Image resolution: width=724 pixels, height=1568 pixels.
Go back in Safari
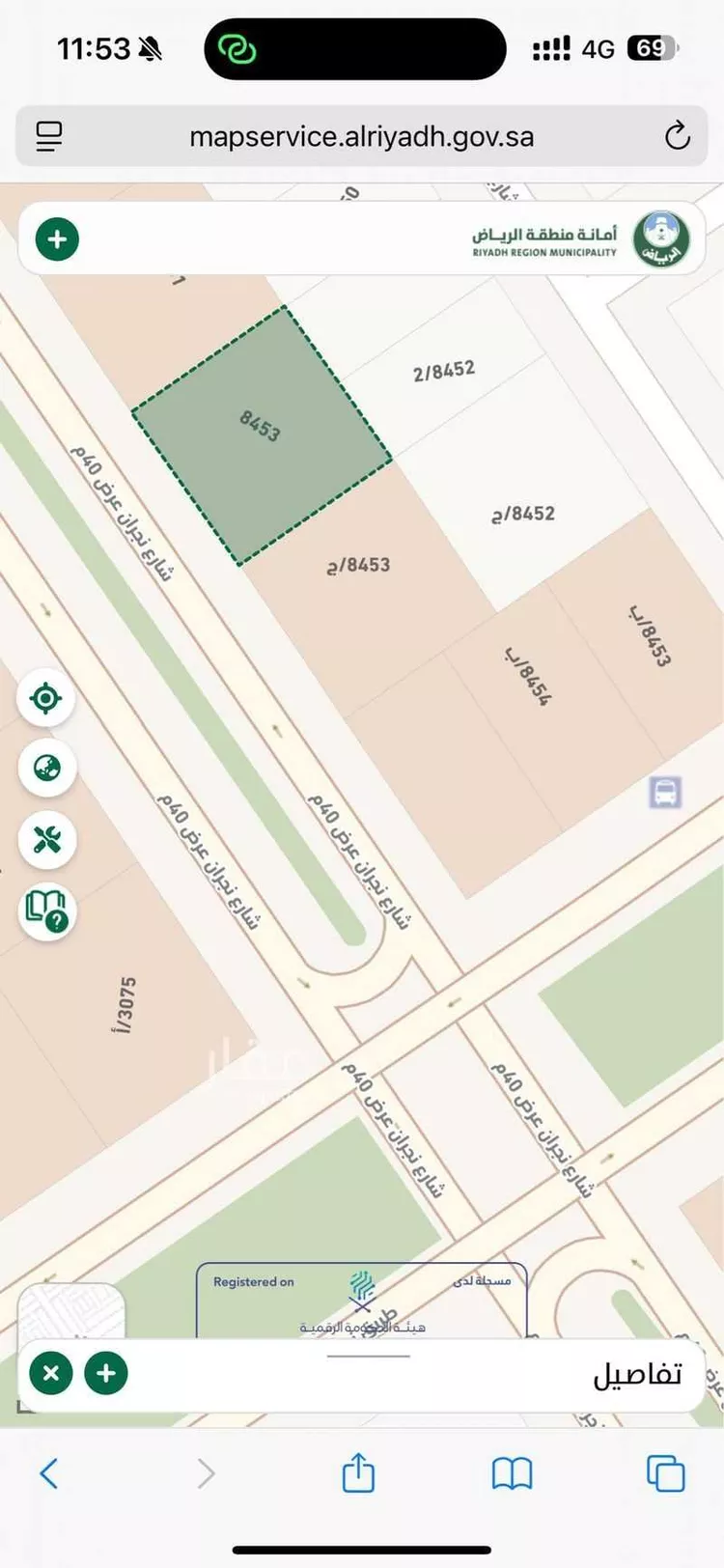(49, 1473)
